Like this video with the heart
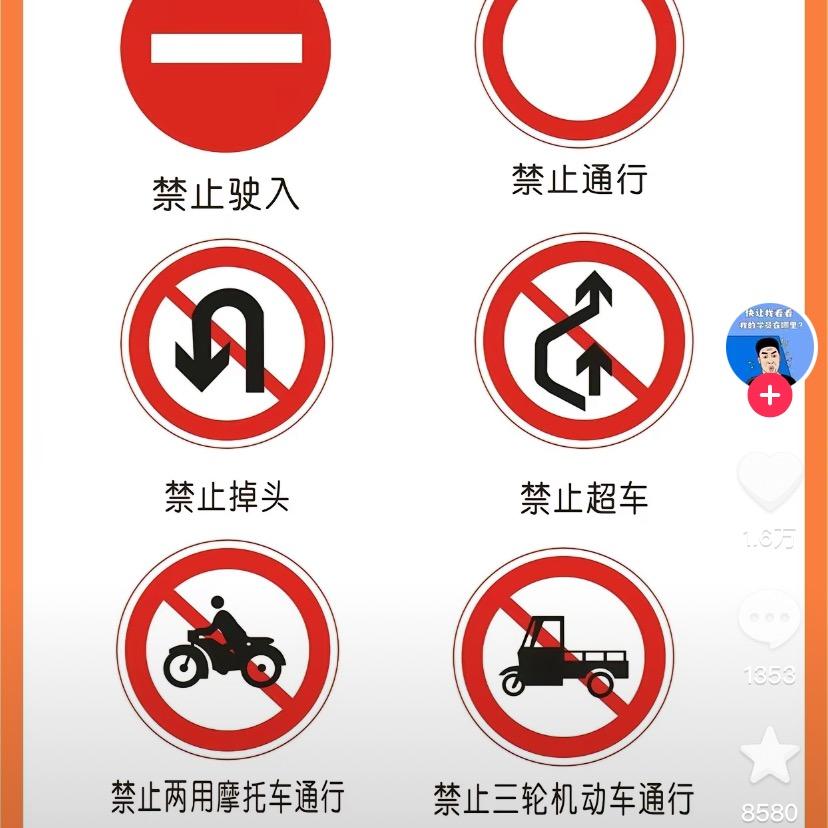 [x=769, y=482]
